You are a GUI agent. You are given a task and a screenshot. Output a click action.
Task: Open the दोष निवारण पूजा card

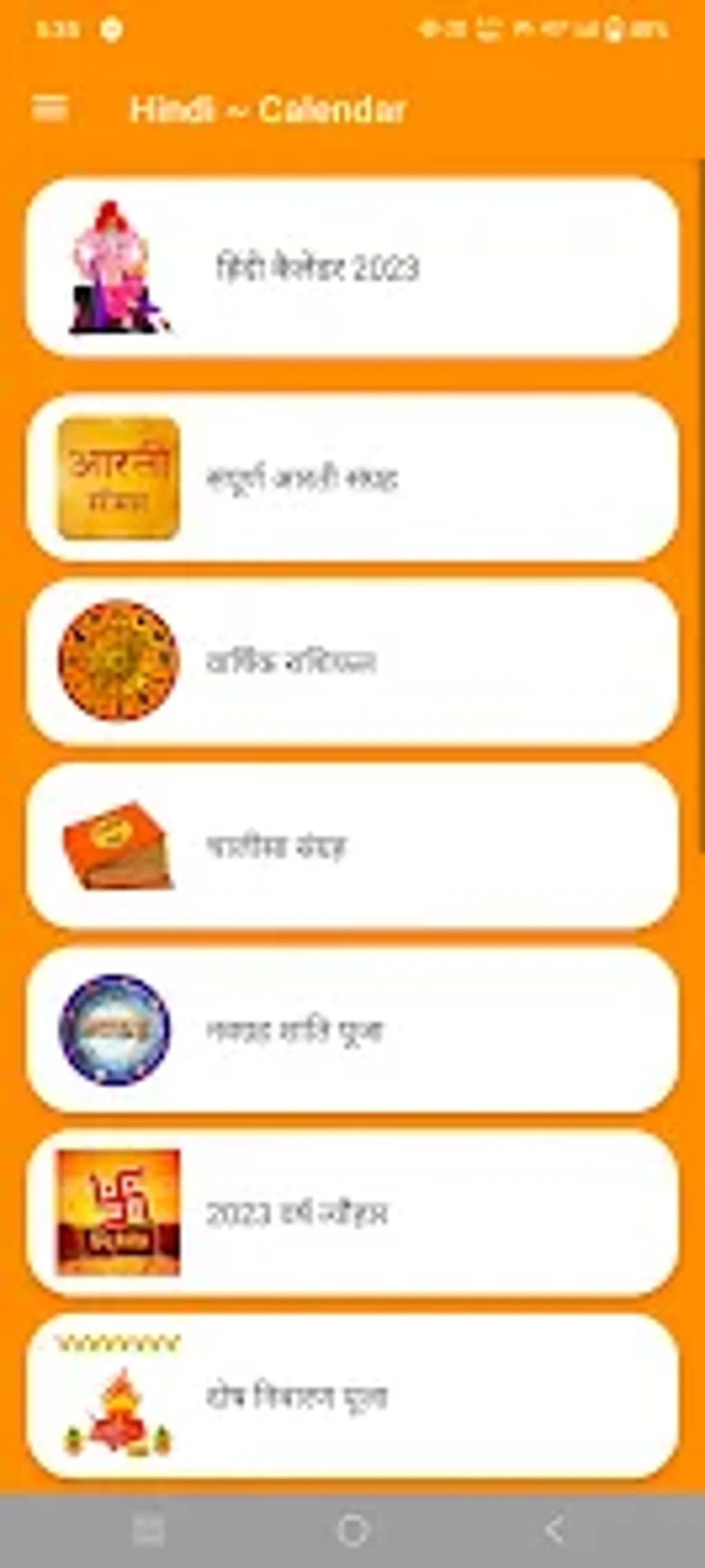pos(352,1397)
